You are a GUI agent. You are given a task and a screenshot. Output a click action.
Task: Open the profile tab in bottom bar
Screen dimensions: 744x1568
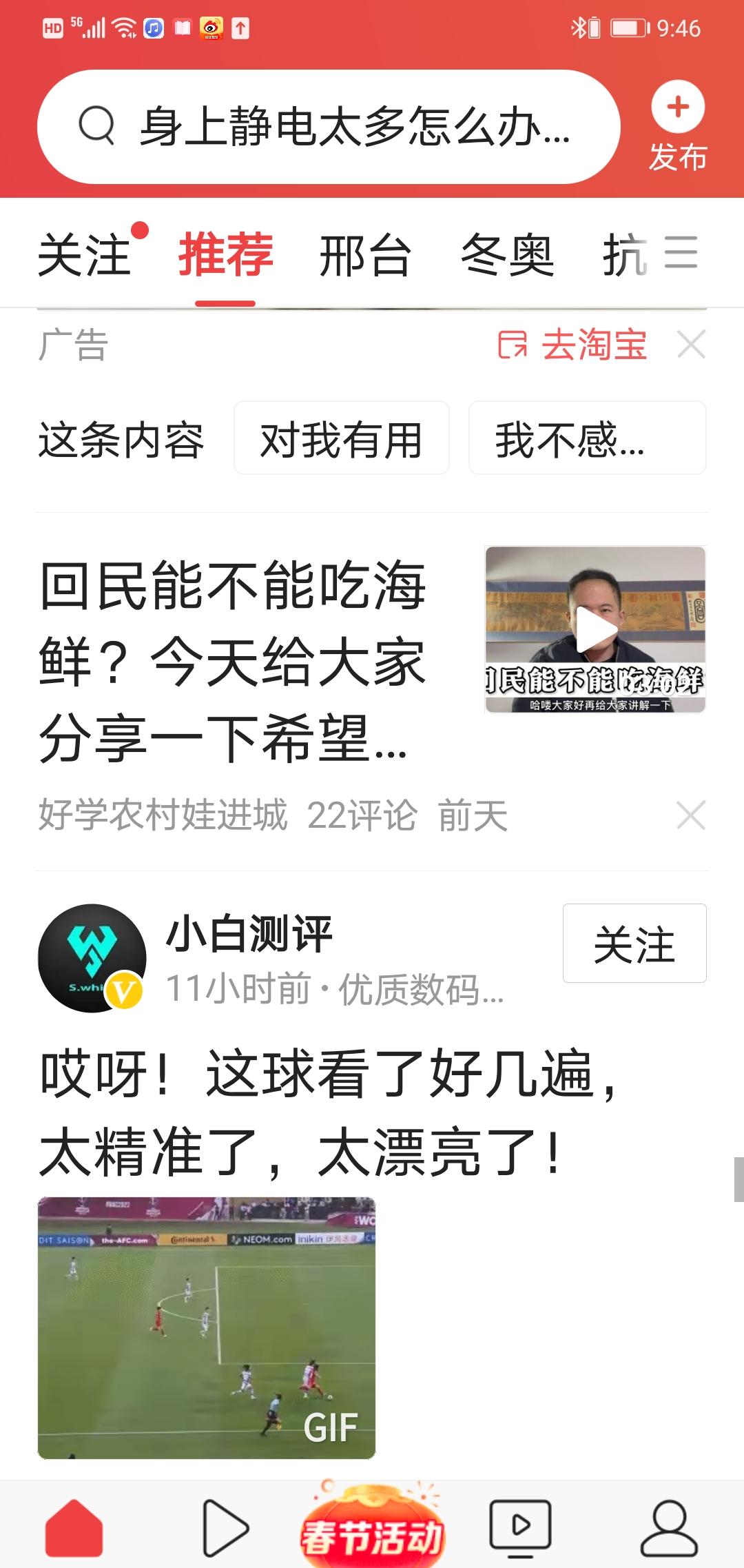click(x=669, y=1527)
